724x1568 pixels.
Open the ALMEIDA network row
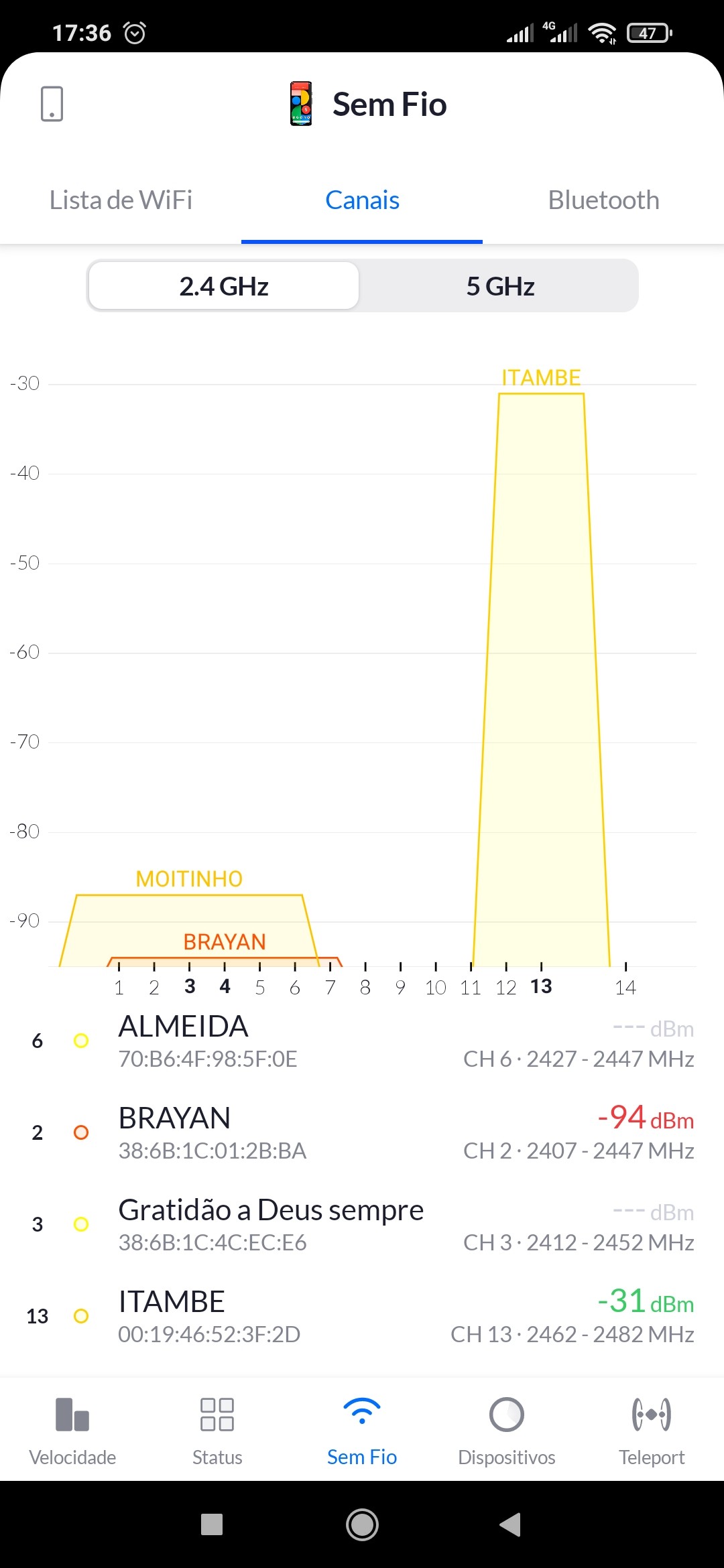tap(362, 1041)
